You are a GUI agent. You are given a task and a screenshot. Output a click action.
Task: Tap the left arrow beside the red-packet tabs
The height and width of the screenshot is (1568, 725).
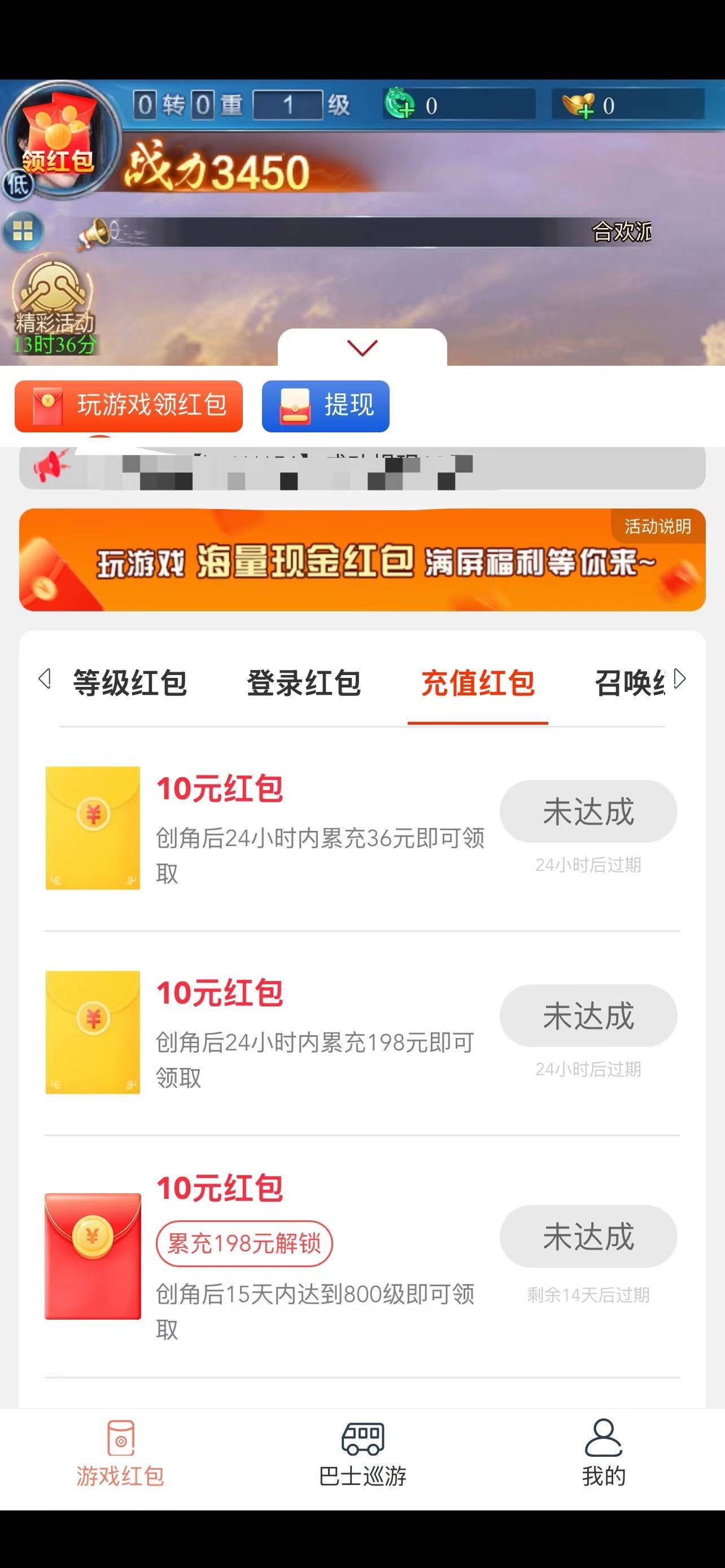(x=45, y=678)
